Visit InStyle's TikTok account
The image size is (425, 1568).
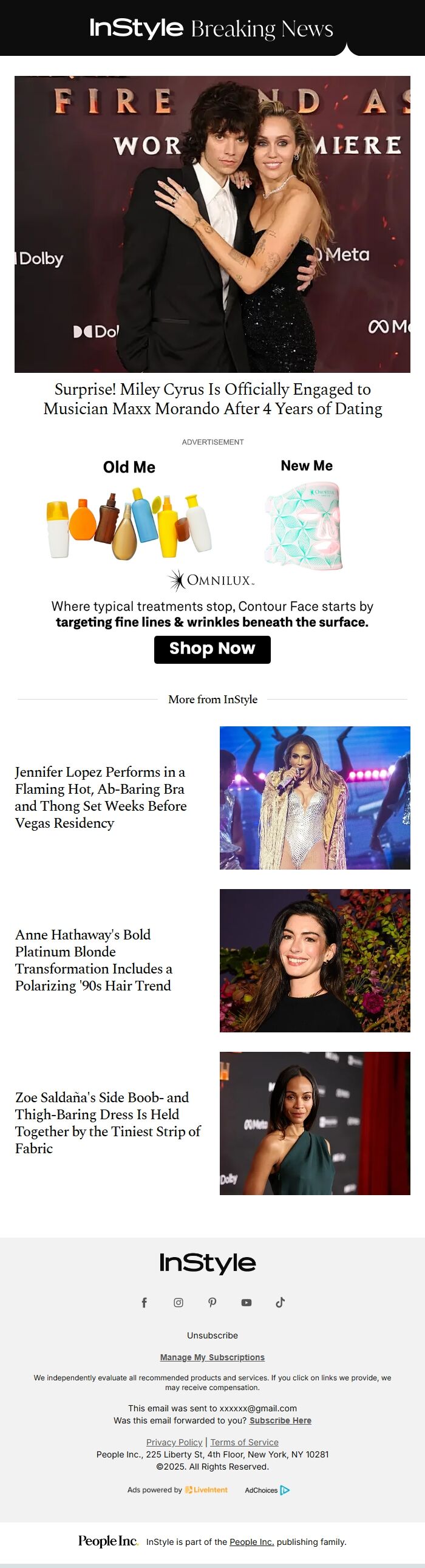(x=280, y=1303)
